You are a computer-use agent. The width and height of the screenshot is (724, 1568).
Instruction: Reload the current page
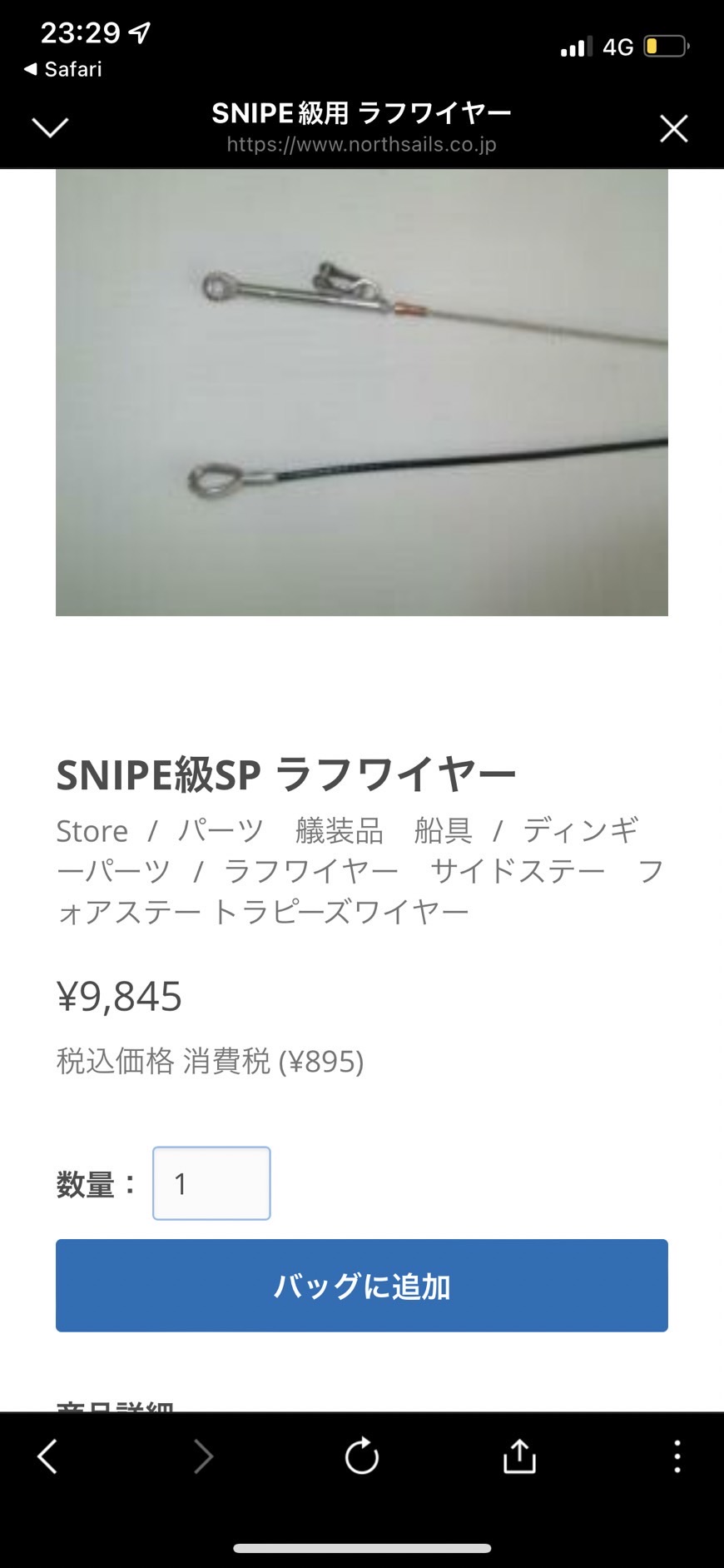(361, 1456)
